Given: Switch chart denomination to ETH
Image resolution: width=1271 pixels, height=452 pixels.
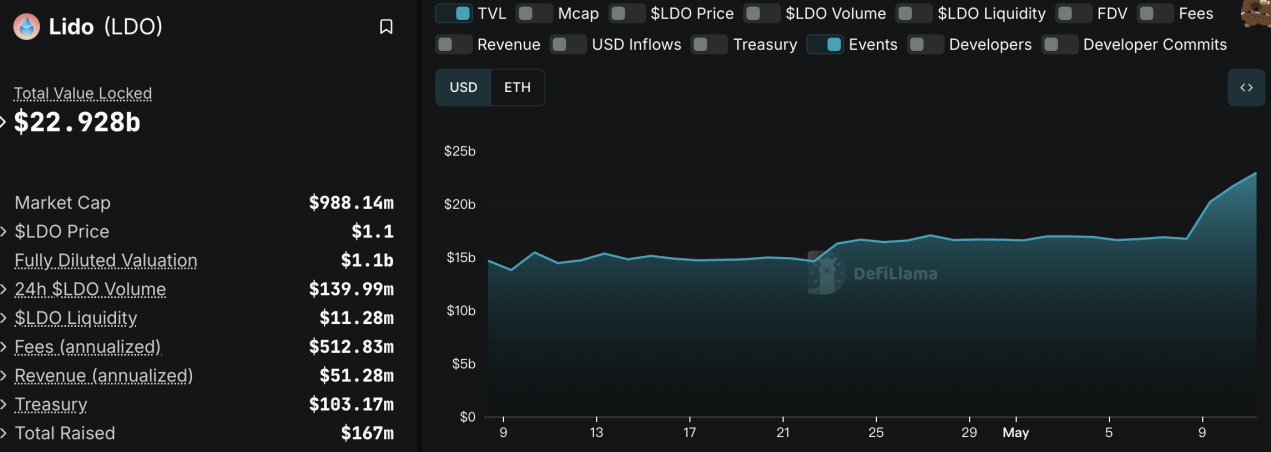Looking at the screenshot, I should pos(517,87).
